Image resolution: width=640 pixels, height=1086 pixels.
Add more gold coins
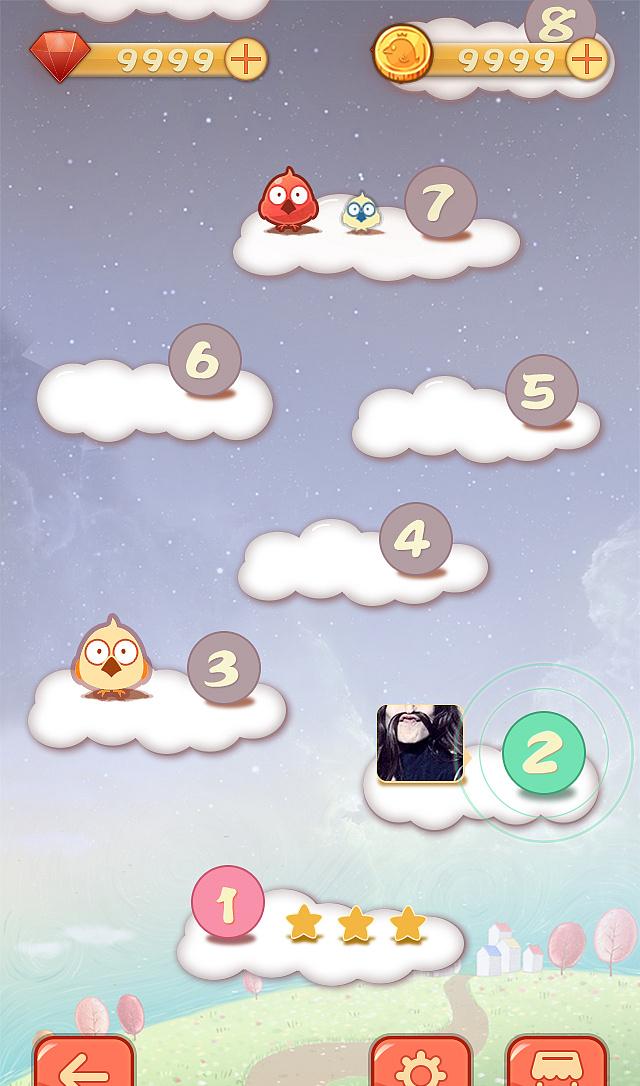[x=587, y=60]
